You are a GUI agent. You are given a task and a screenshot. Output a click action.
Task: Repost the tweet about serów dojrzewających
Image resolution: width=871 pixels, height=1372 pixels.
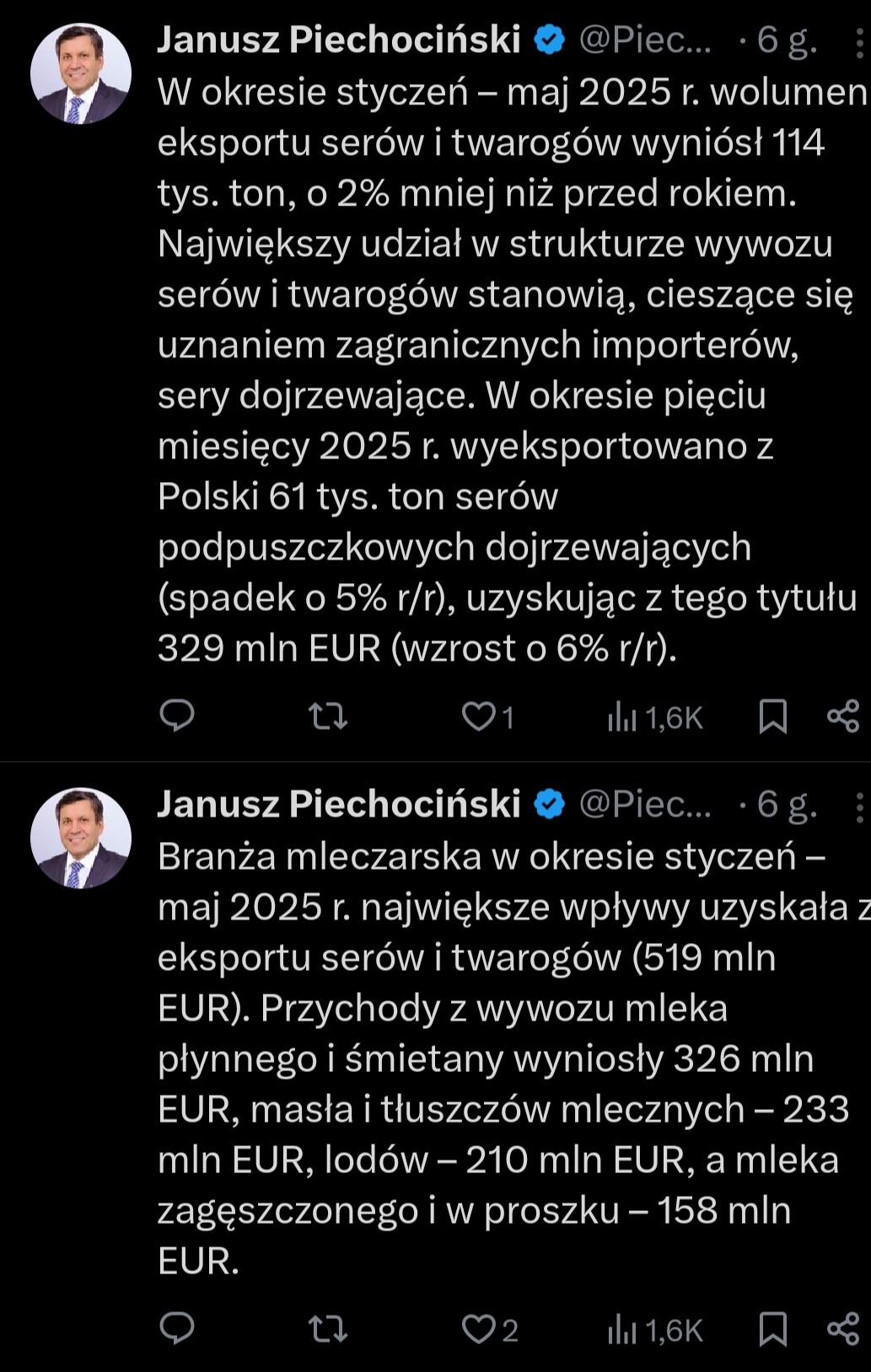[x=327, y=716]
